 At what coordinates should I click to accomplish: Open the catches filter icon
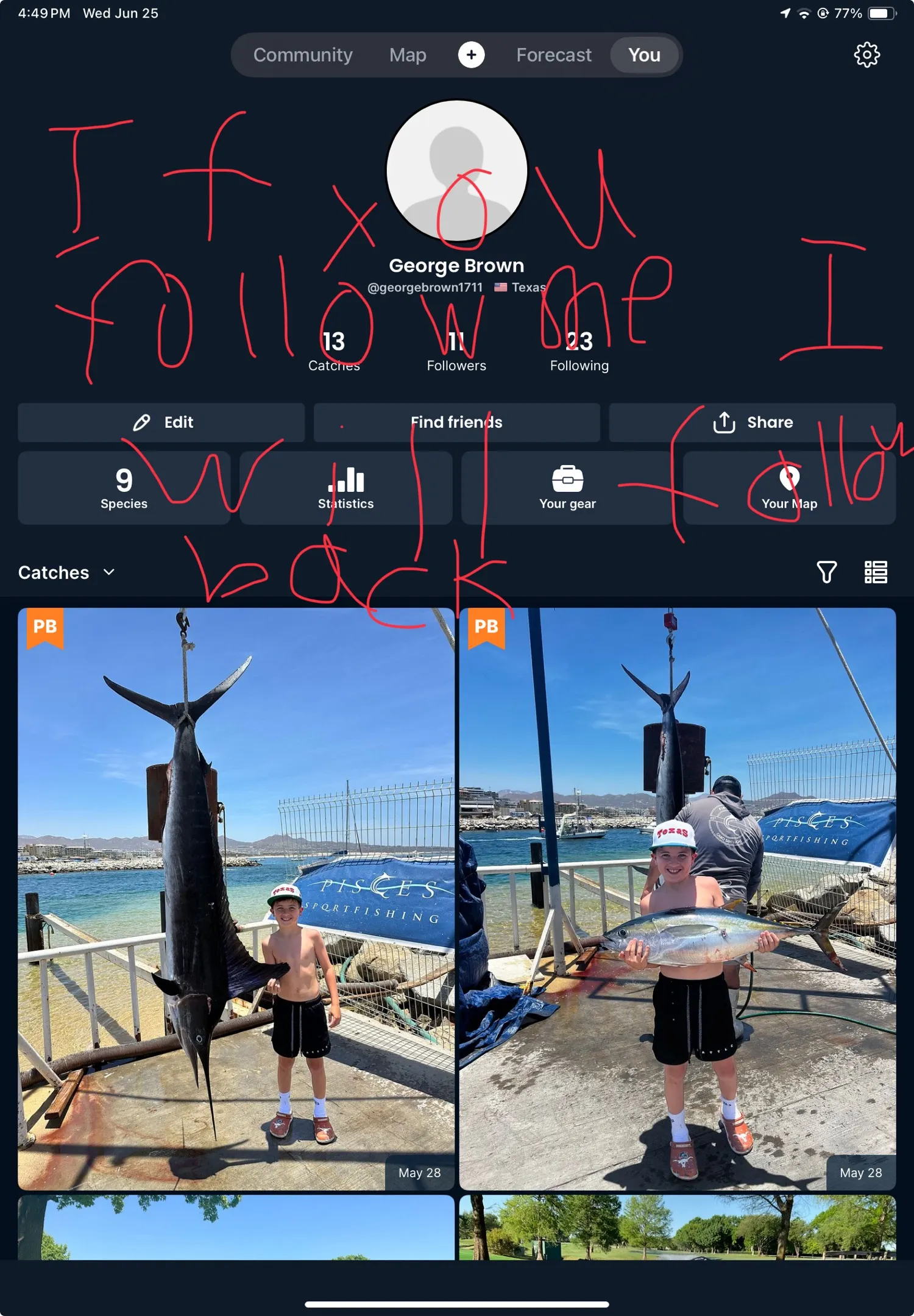tap(826, 572)
